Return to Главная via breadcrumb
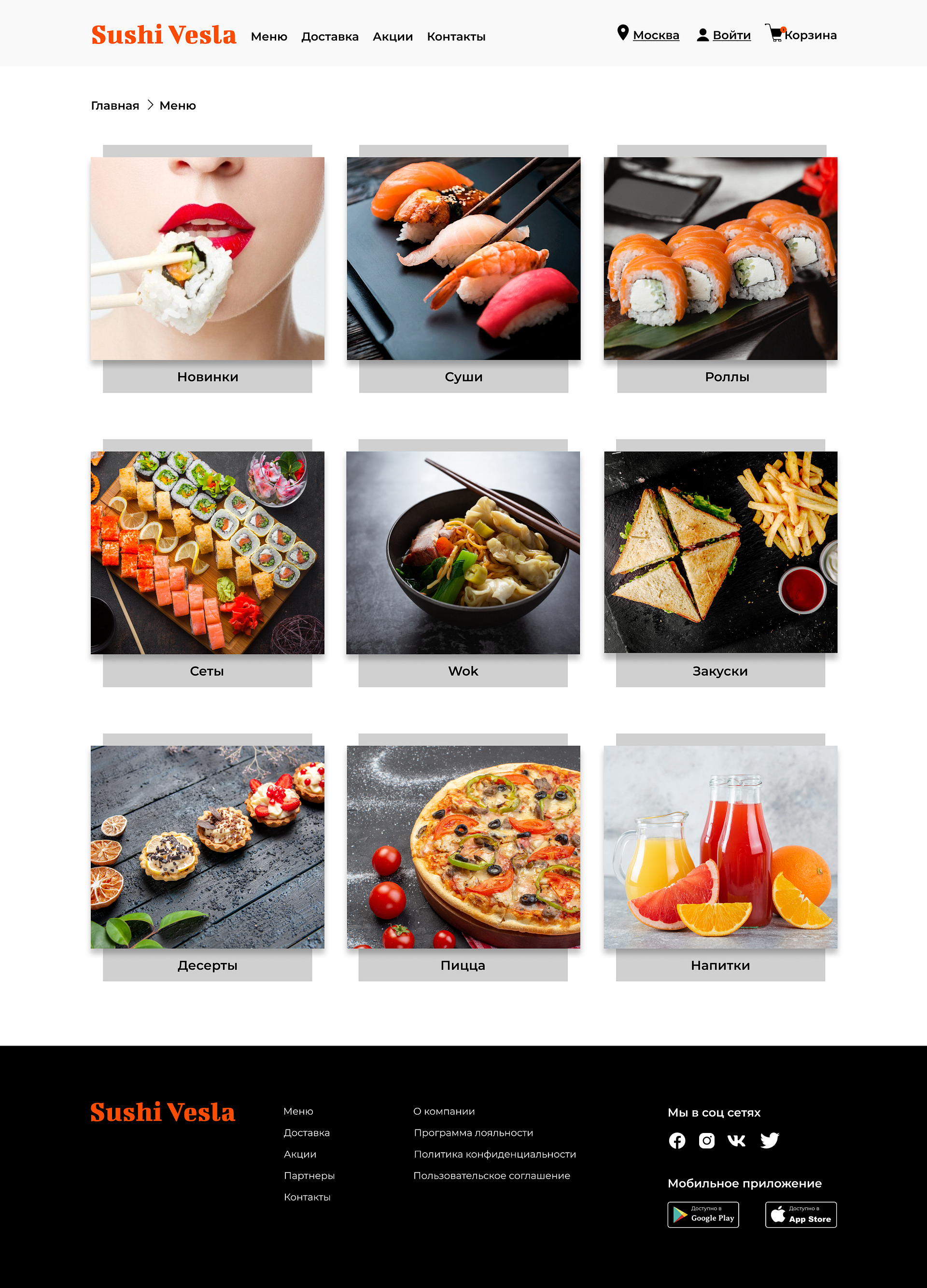 (x=115, y=106)
